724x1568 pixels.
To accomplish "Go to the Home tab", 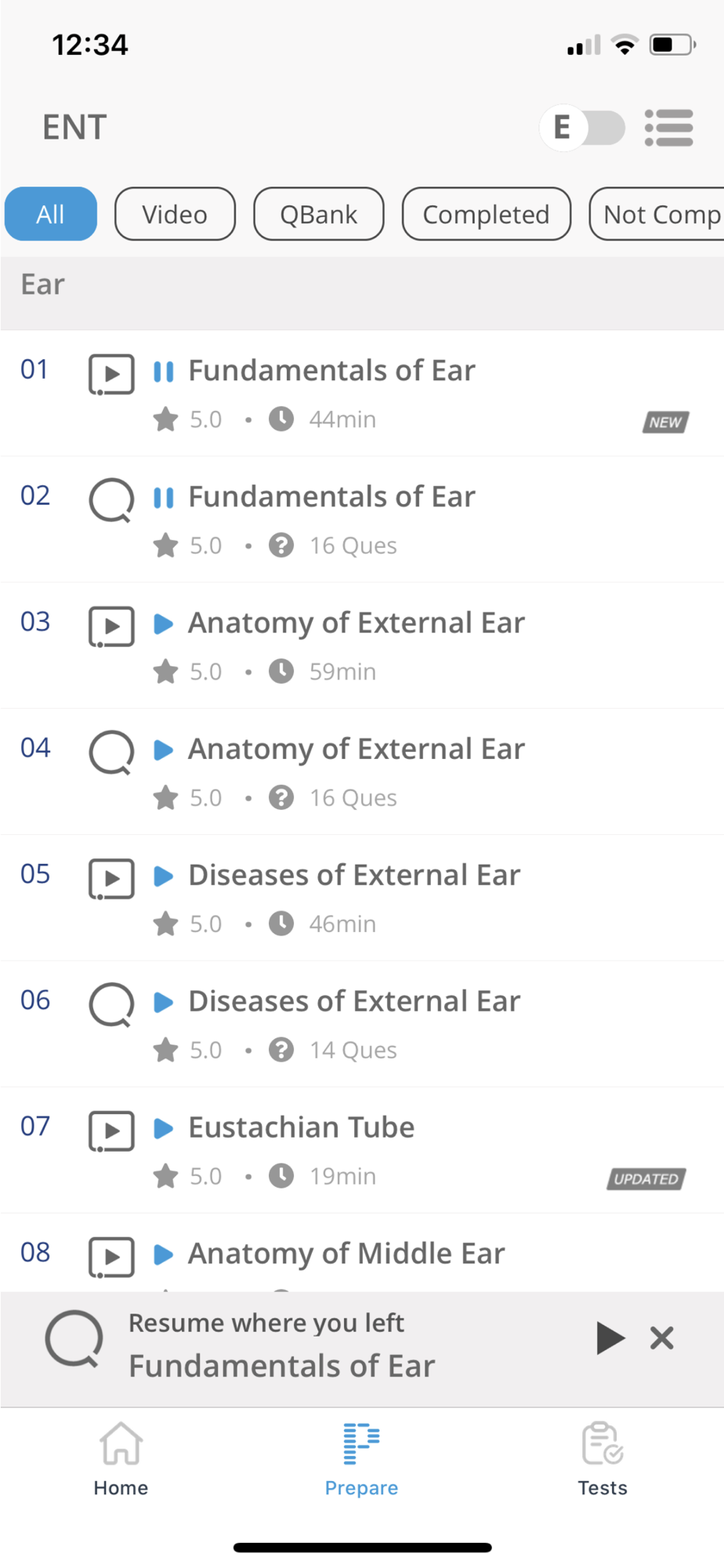I will click(x=121, y=1459).
